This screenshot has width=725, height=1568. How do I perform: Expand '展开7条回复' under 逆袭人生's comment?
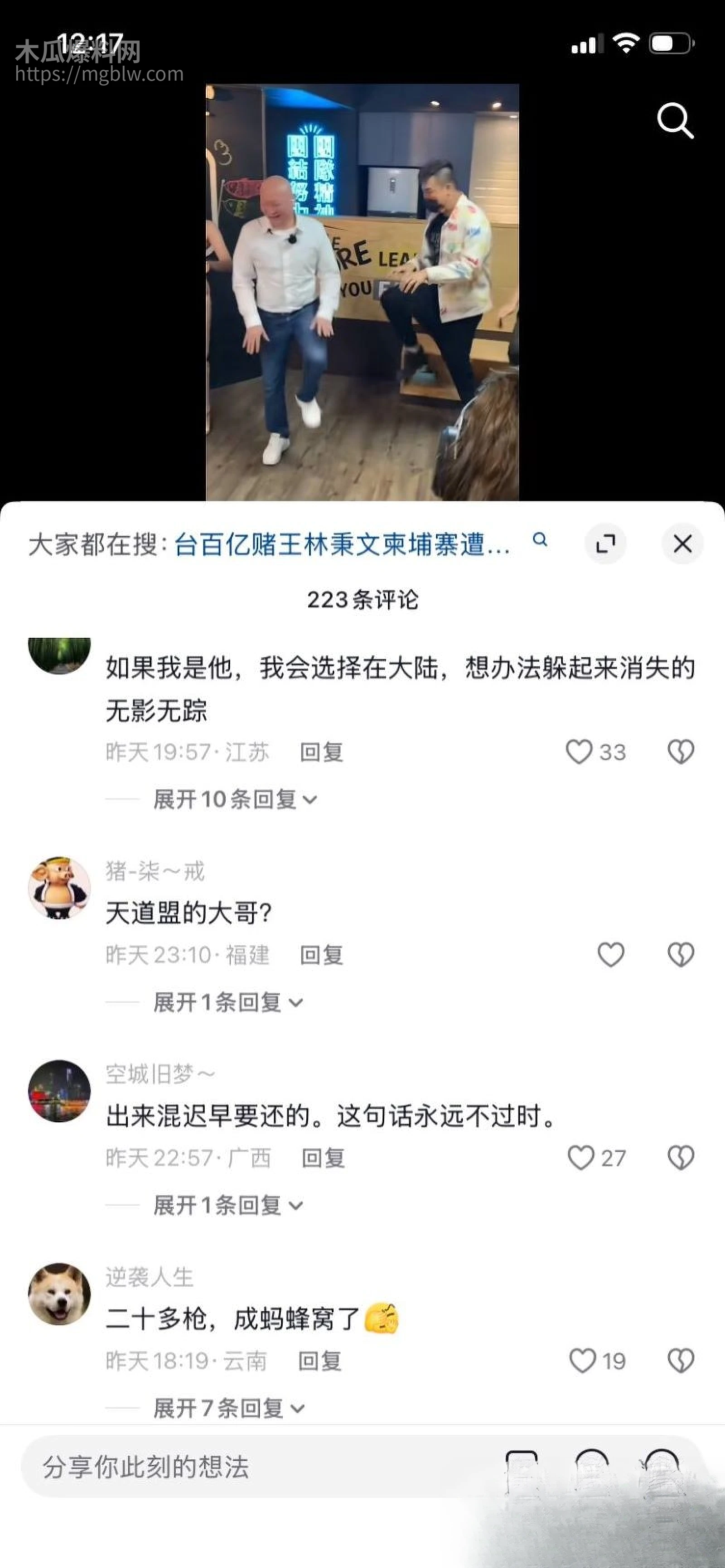point(221,1407)
